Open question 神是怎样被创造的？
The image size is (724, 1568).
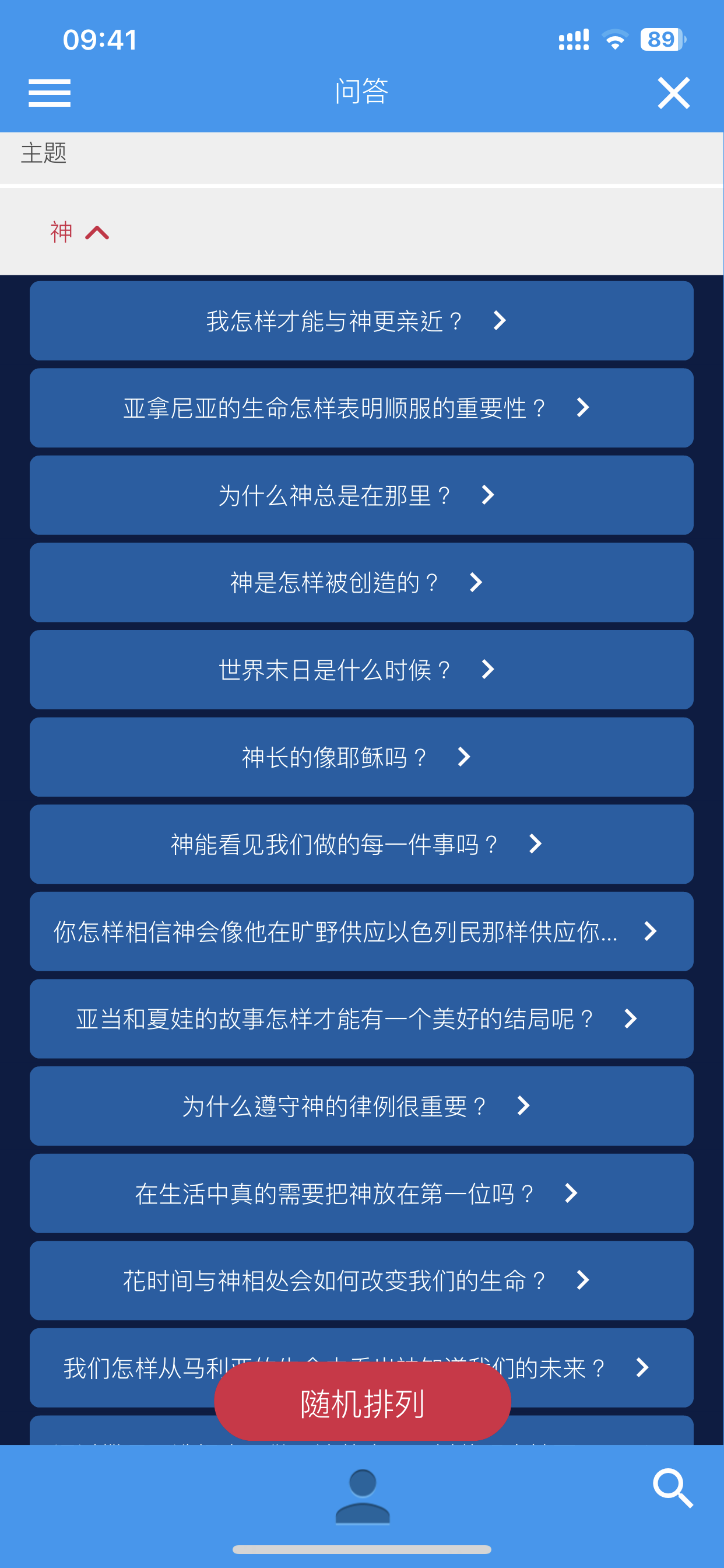pyautogui.click(x=361, y=583)
